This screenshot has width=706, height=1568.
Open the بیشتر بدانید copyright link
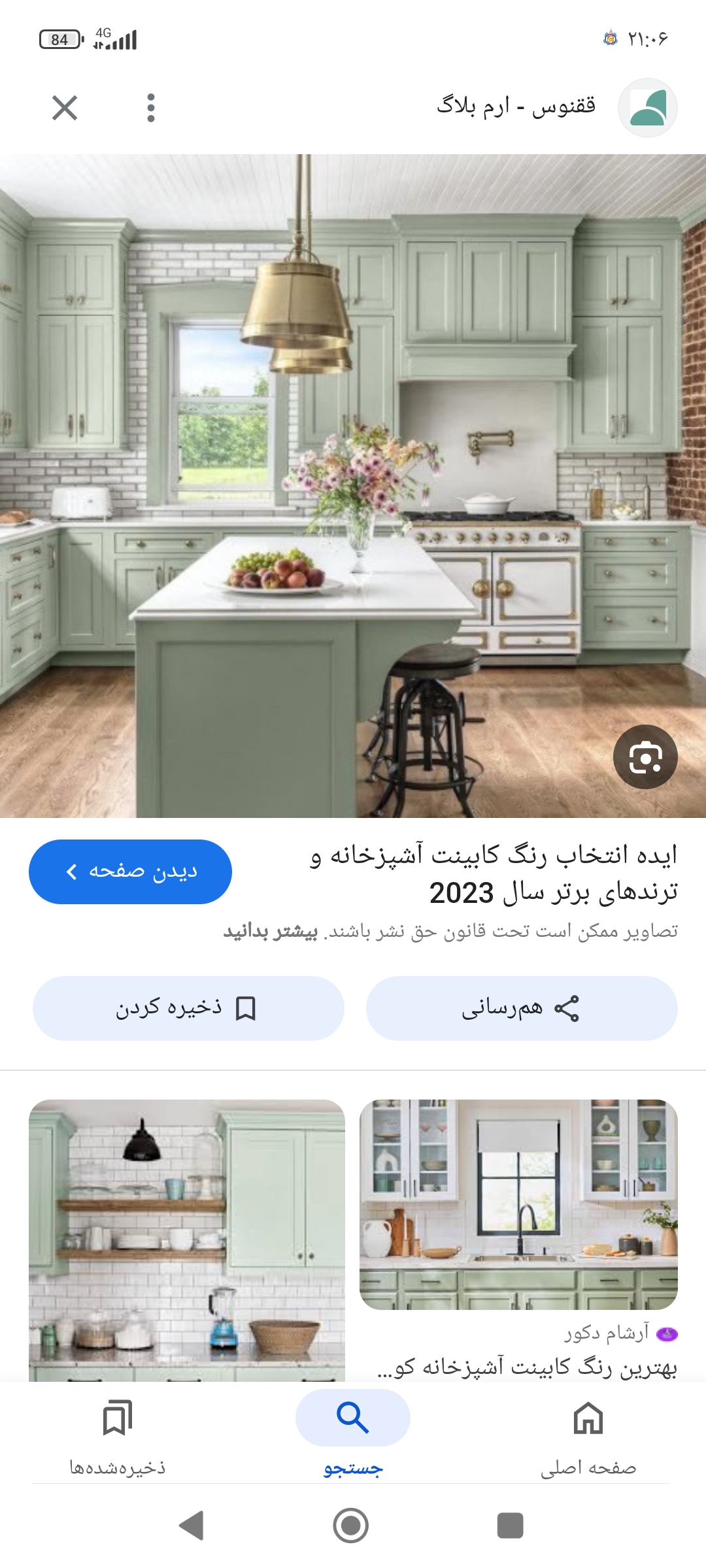(x=271, y=931)
